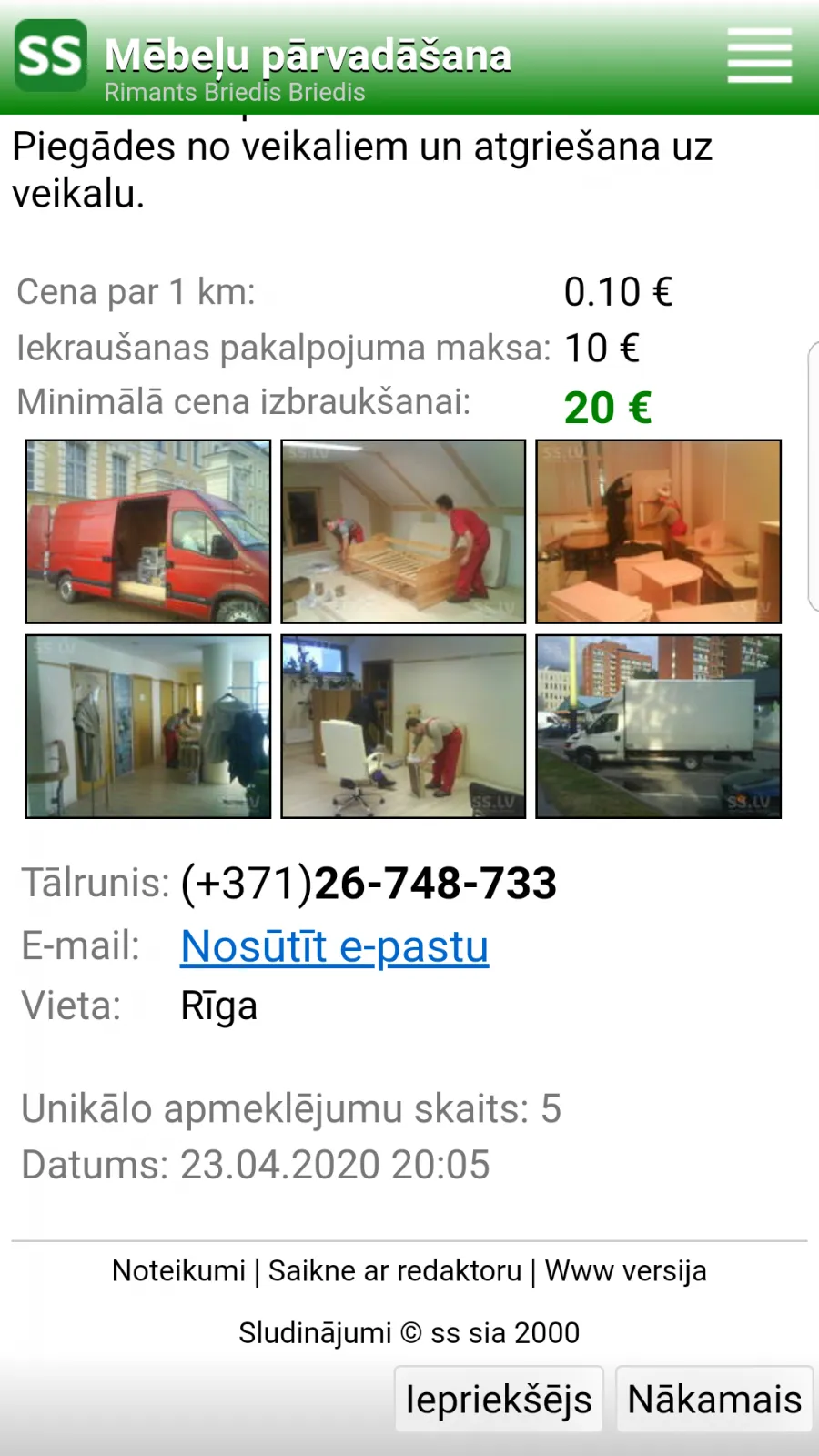Tap the SS logo to go home
The image size is (819, 1456).
pos(51,56)
